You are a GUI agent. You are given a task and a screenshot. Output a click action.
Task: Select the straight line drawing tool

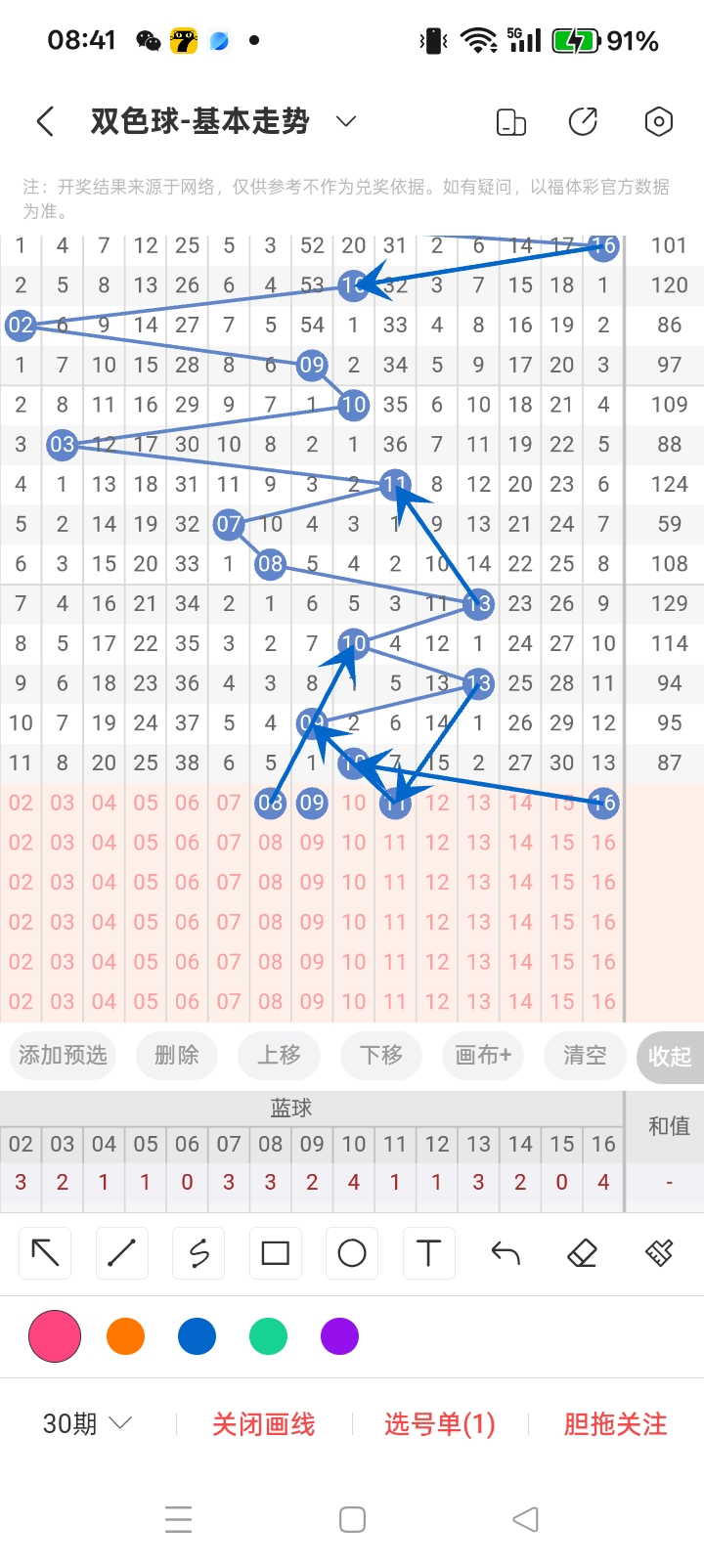(x=121, y=1252)
